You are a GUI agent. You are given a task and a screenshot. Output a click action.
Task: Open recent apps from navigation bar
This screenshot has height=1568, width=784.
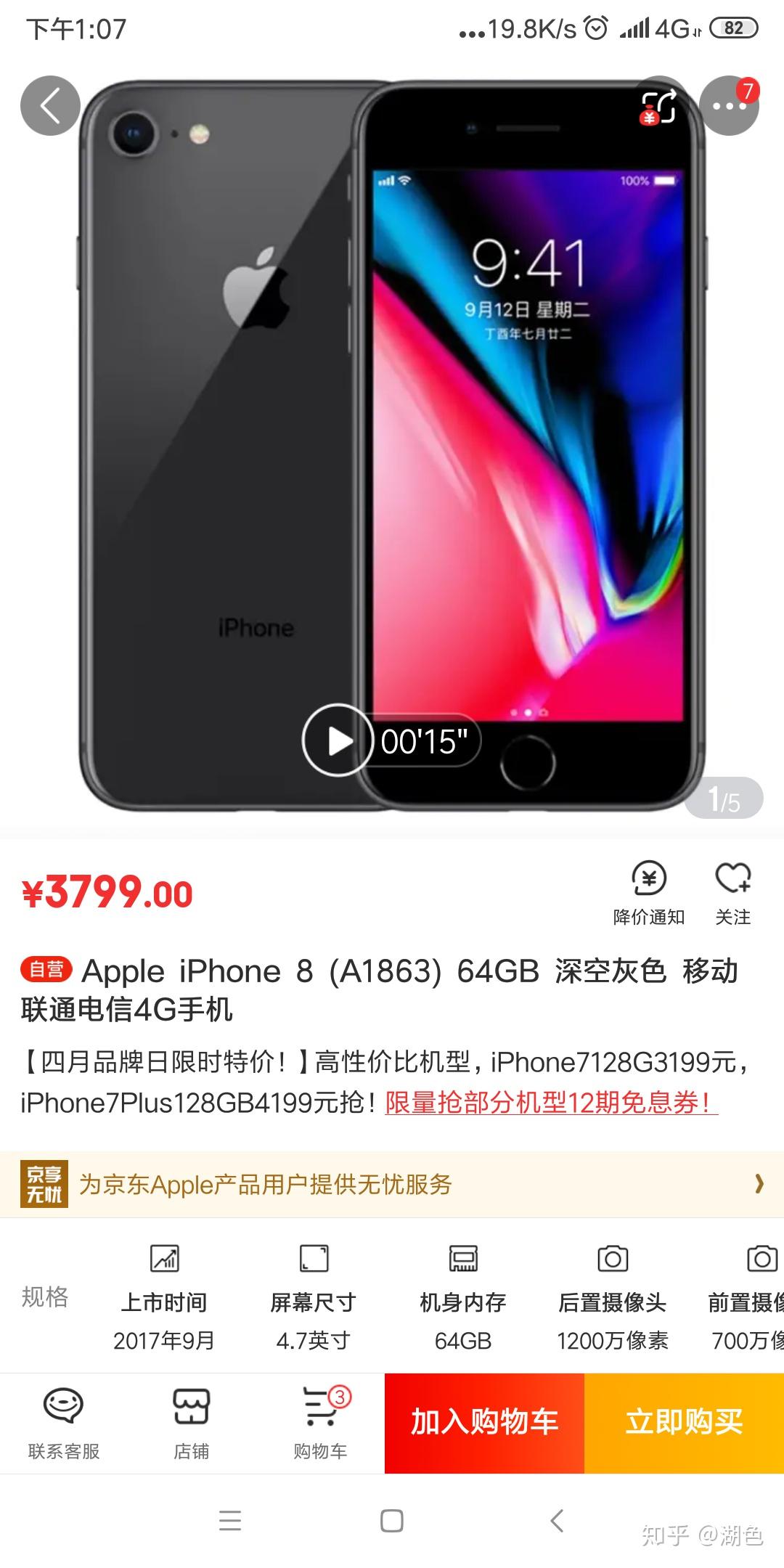tap(230, 1521)
